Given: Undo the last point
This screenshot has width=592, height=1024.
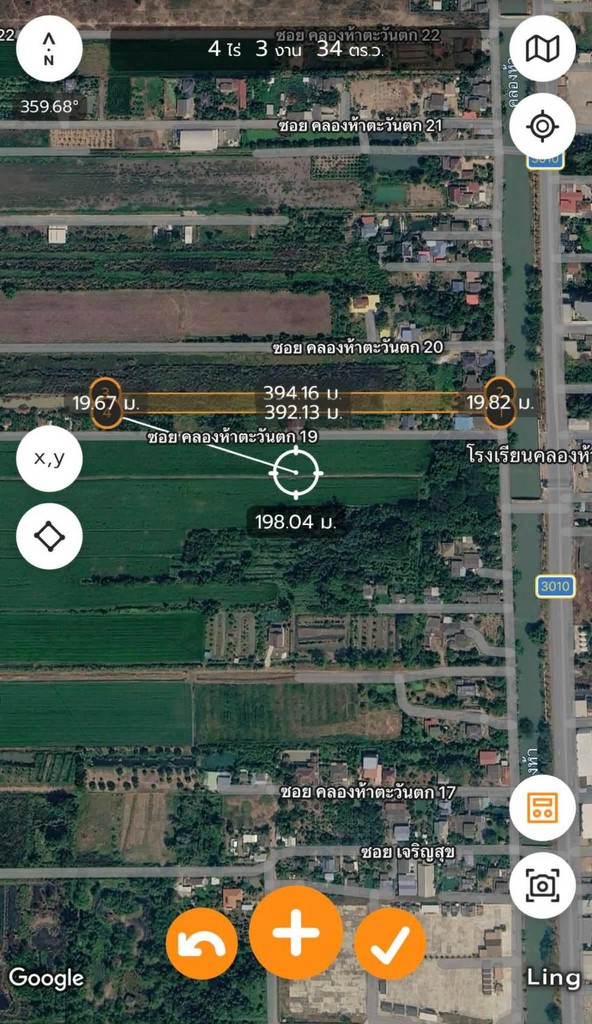Looking at the screenshot, I should click(x=201, y=944).
